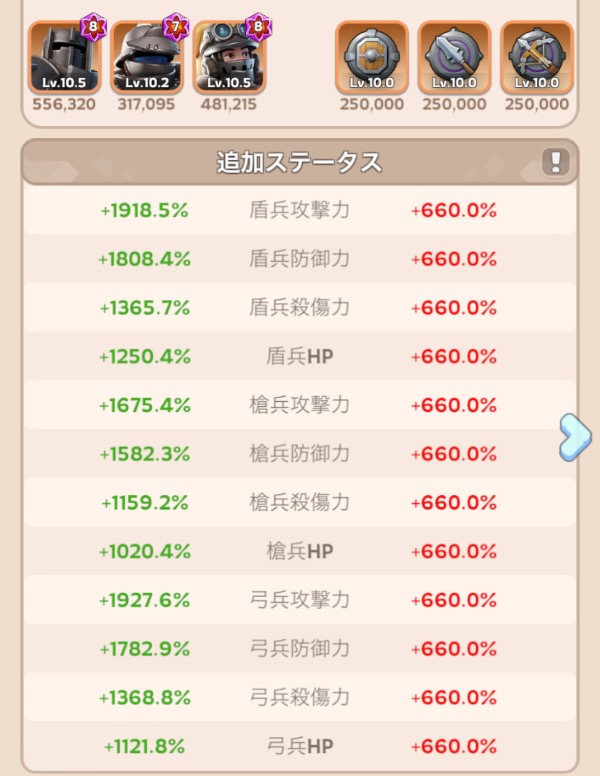Select the spear troop icon
Image resolution: width=600 pixels, height=776 pixels.
454,58
